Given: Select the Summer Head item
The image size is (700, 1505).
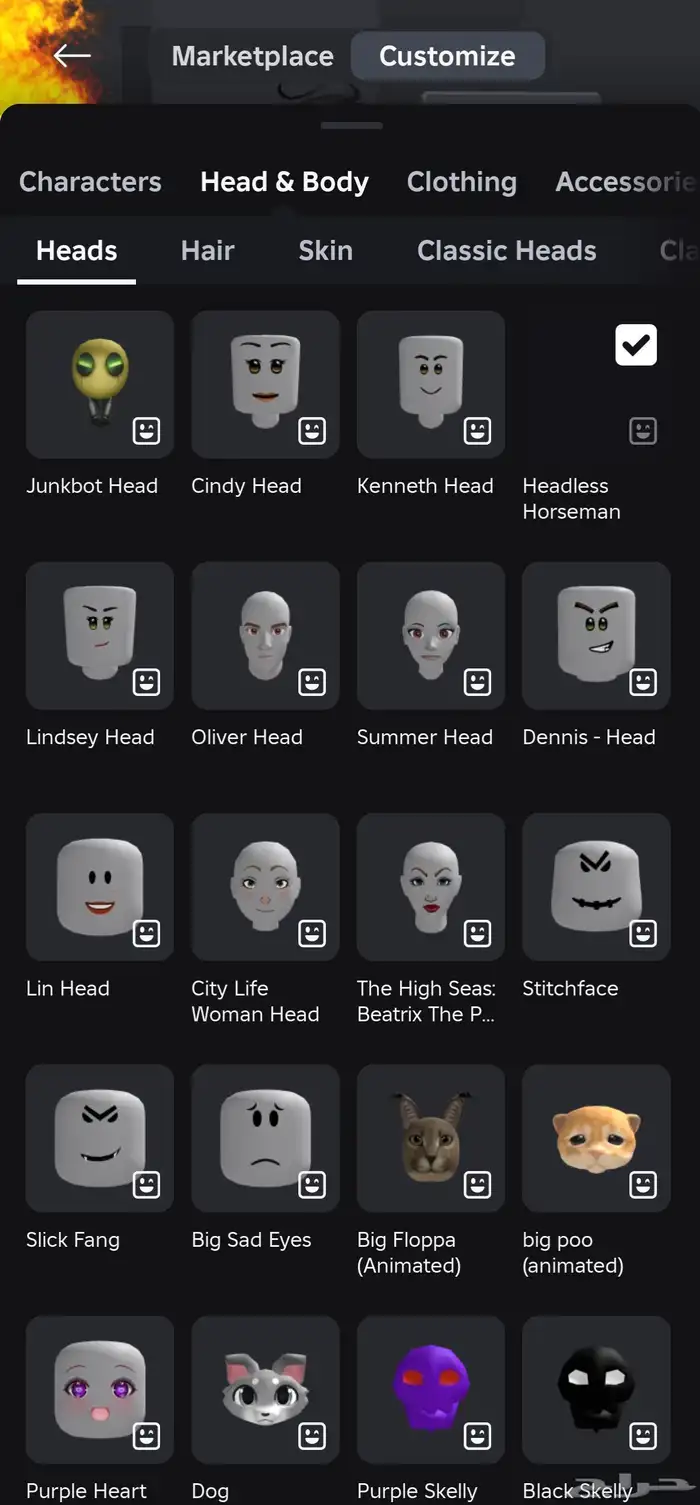Looking at the screenshot, I should 430,635.
